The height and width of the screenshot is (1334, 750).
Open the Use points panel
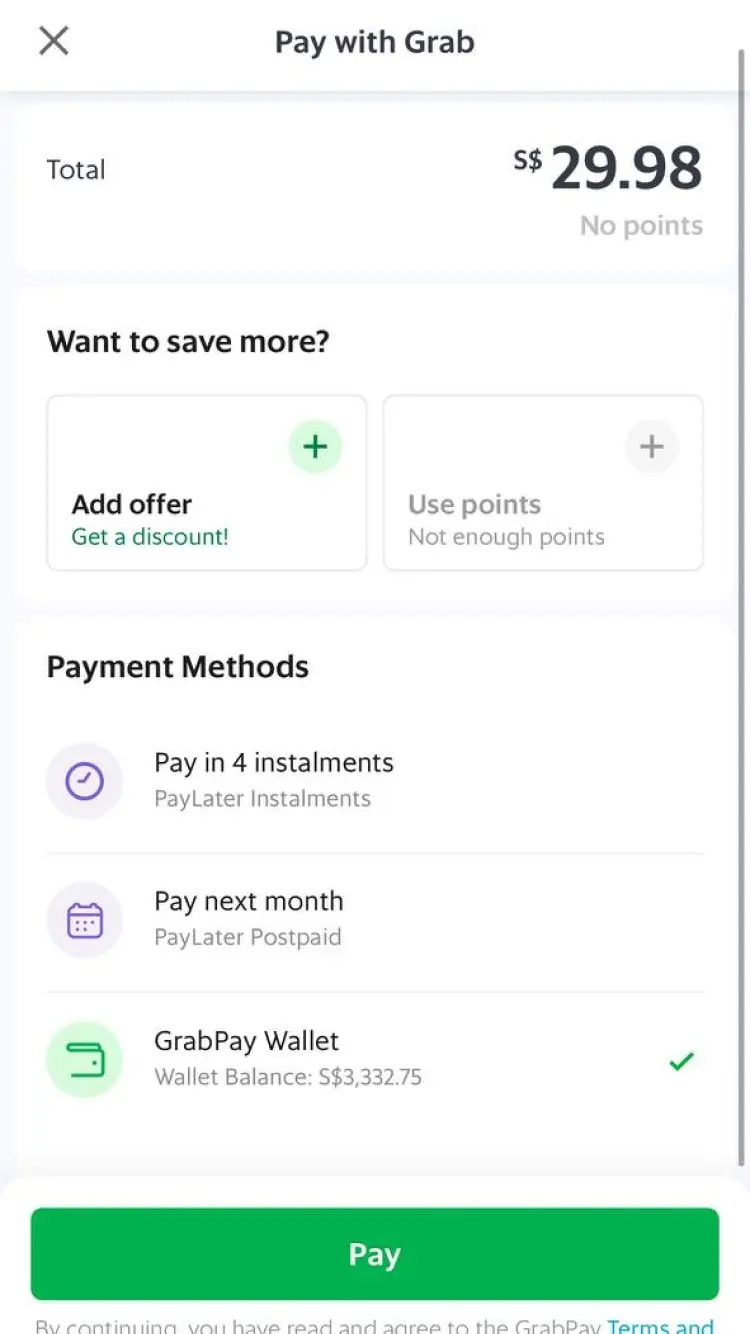coord(542,482)
